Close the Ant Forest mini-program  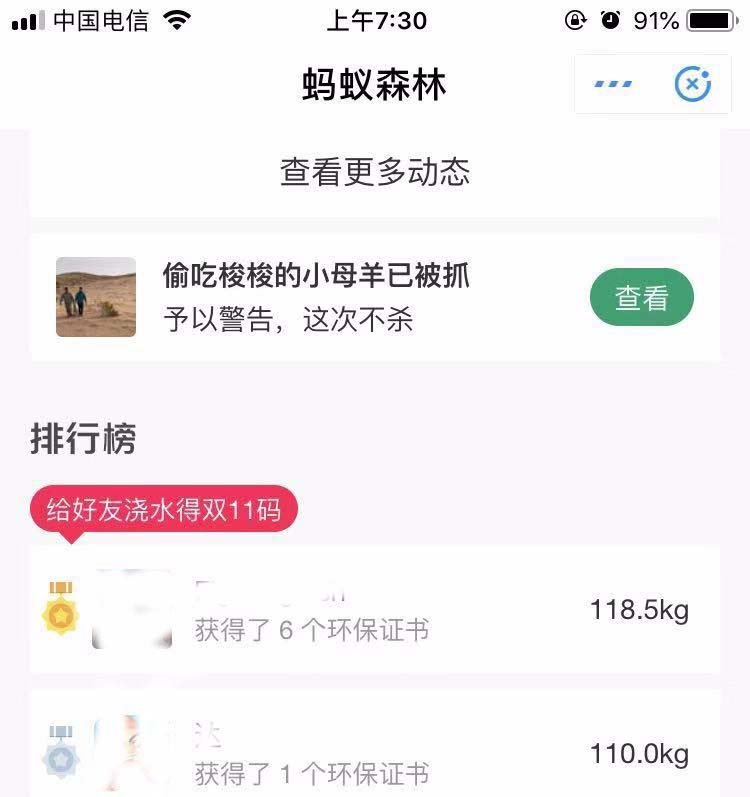692,85
